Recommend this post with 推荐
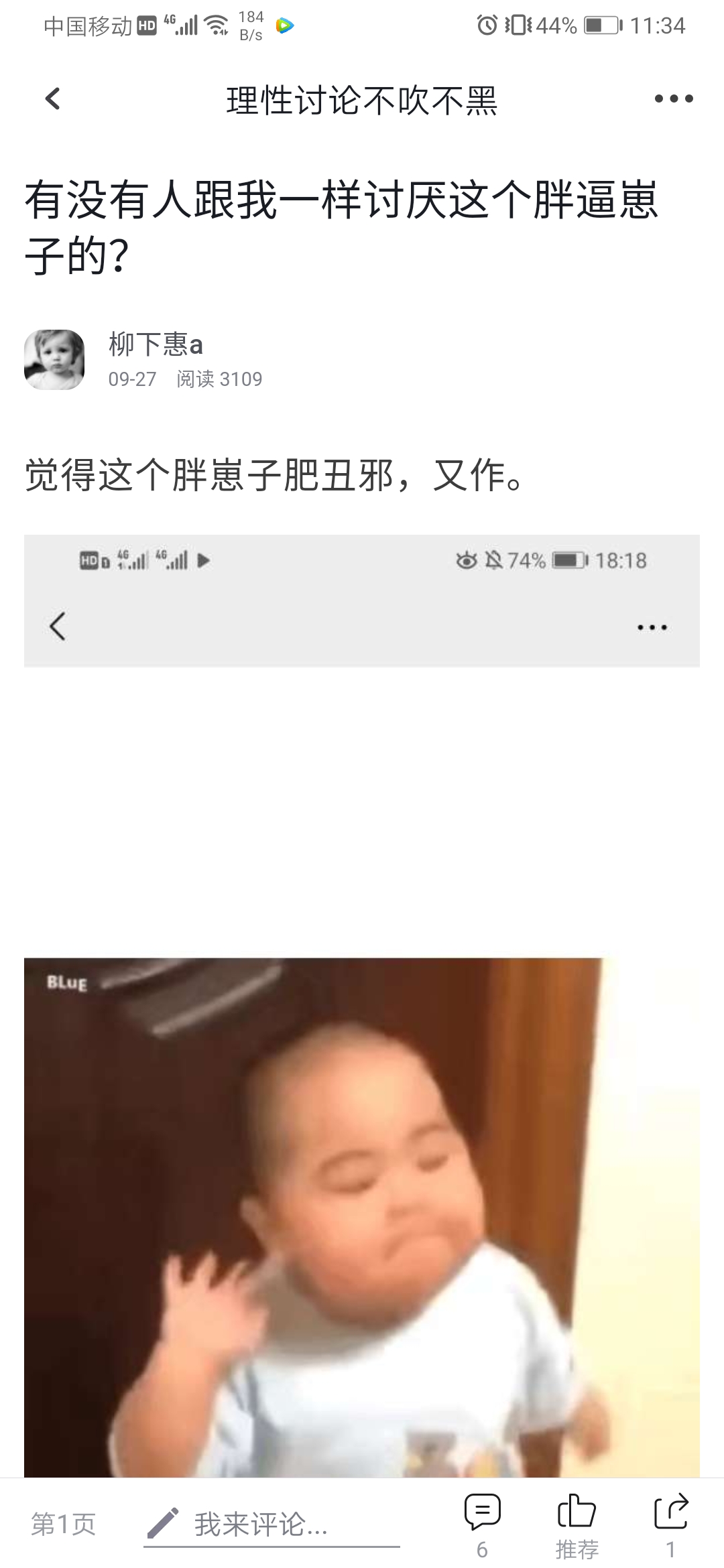Screen dimensions: 724x1568 click(x=577, y=1526)
